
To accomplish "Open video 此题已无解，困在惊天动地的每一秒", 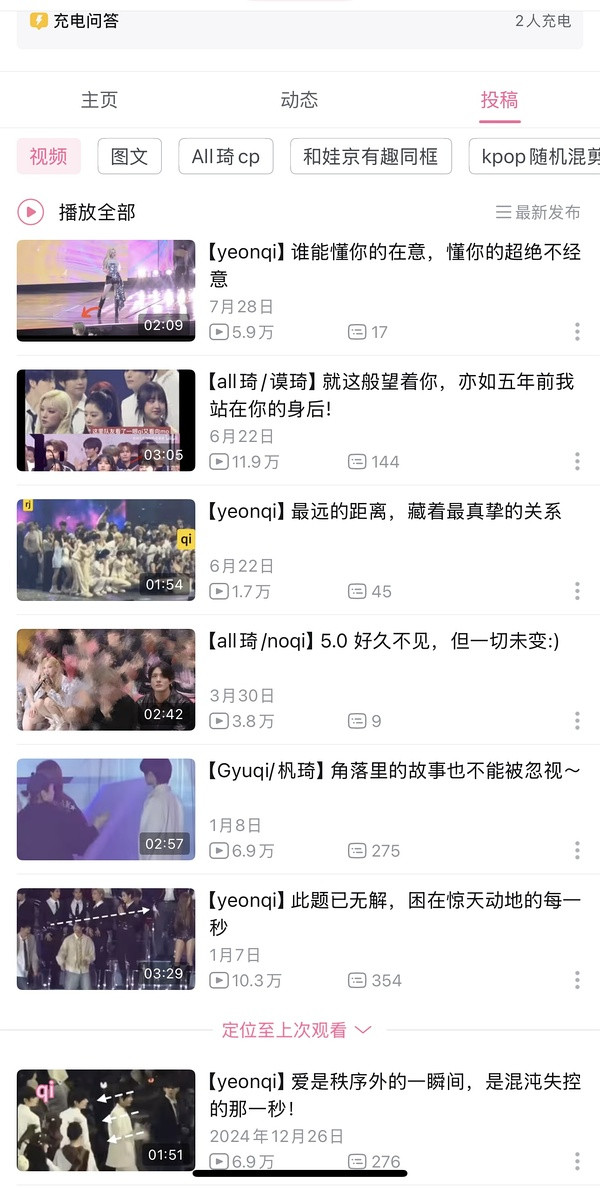I will coord(393,913).
